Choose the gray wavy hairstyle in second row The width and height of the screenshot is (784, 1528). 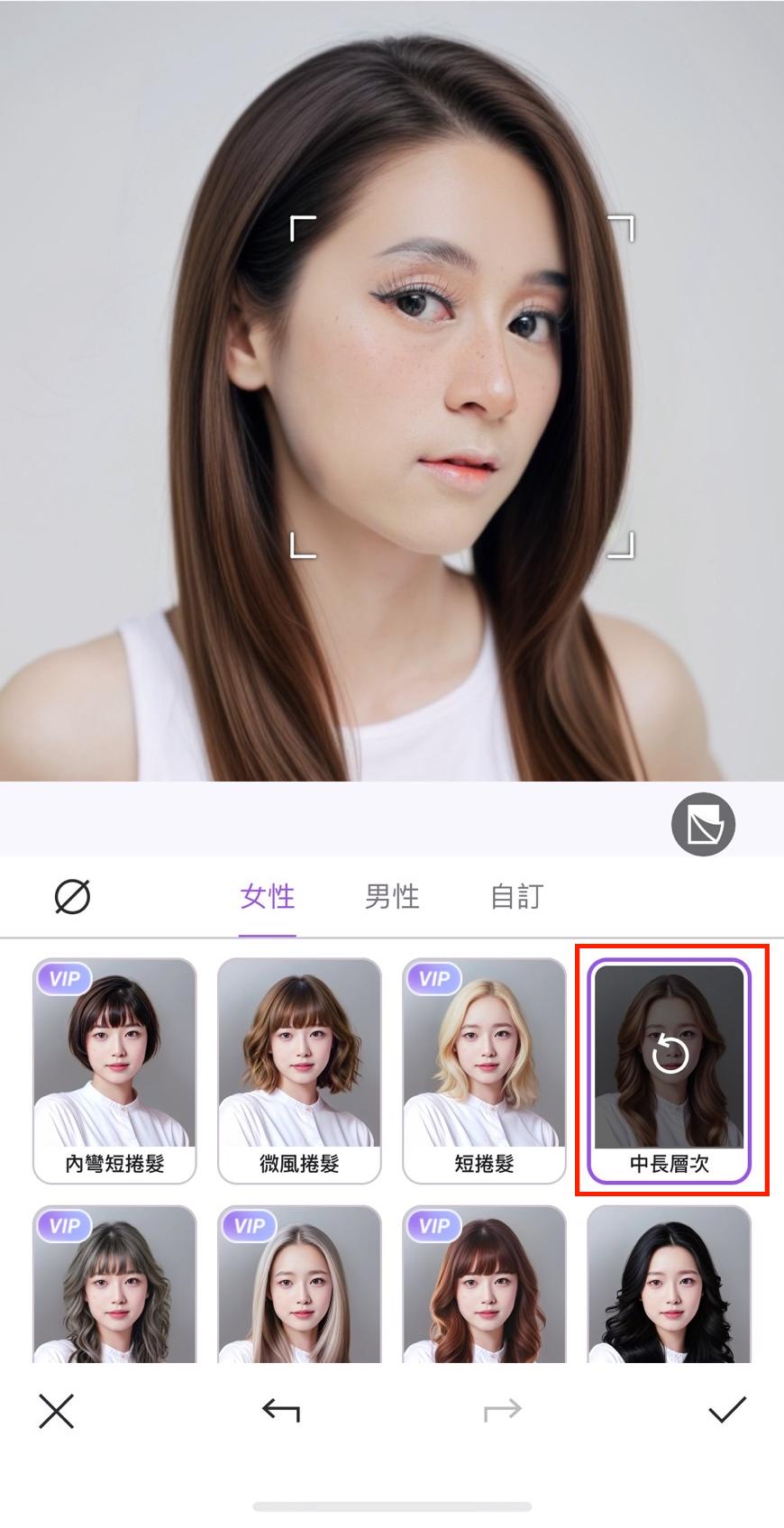tap(114, 1289)
